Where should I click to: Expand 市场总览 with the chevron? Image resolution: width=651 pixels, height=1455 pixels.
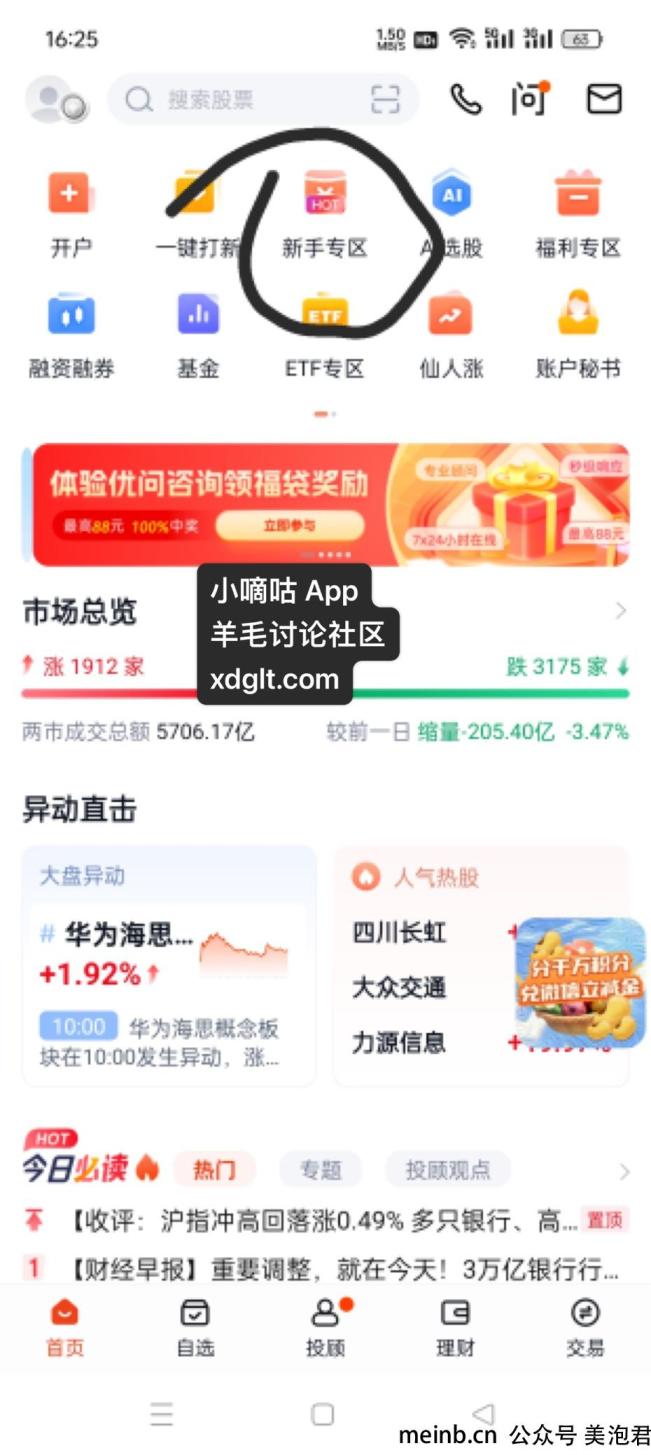click(621, 611)
